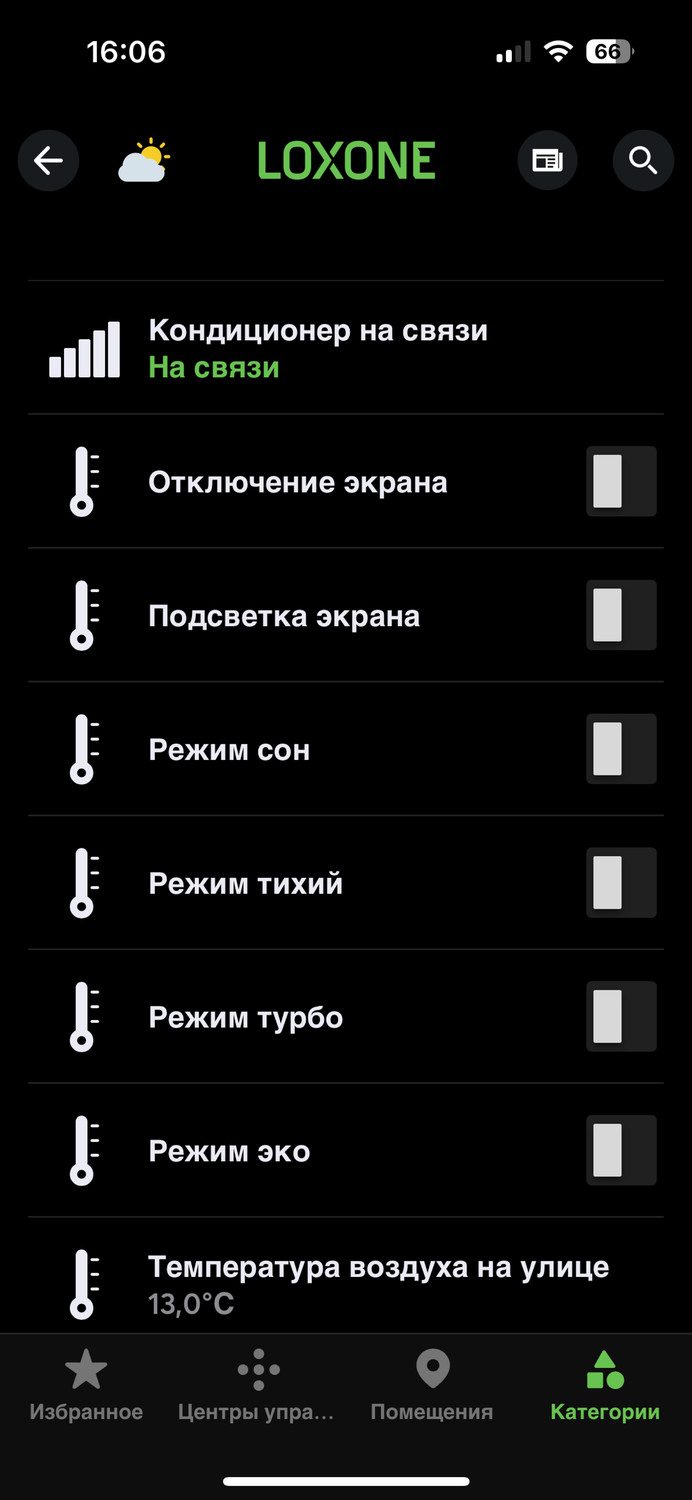Activate Режим турбо
Screen dimensions: 692x1500
[x=621, y=1018]
